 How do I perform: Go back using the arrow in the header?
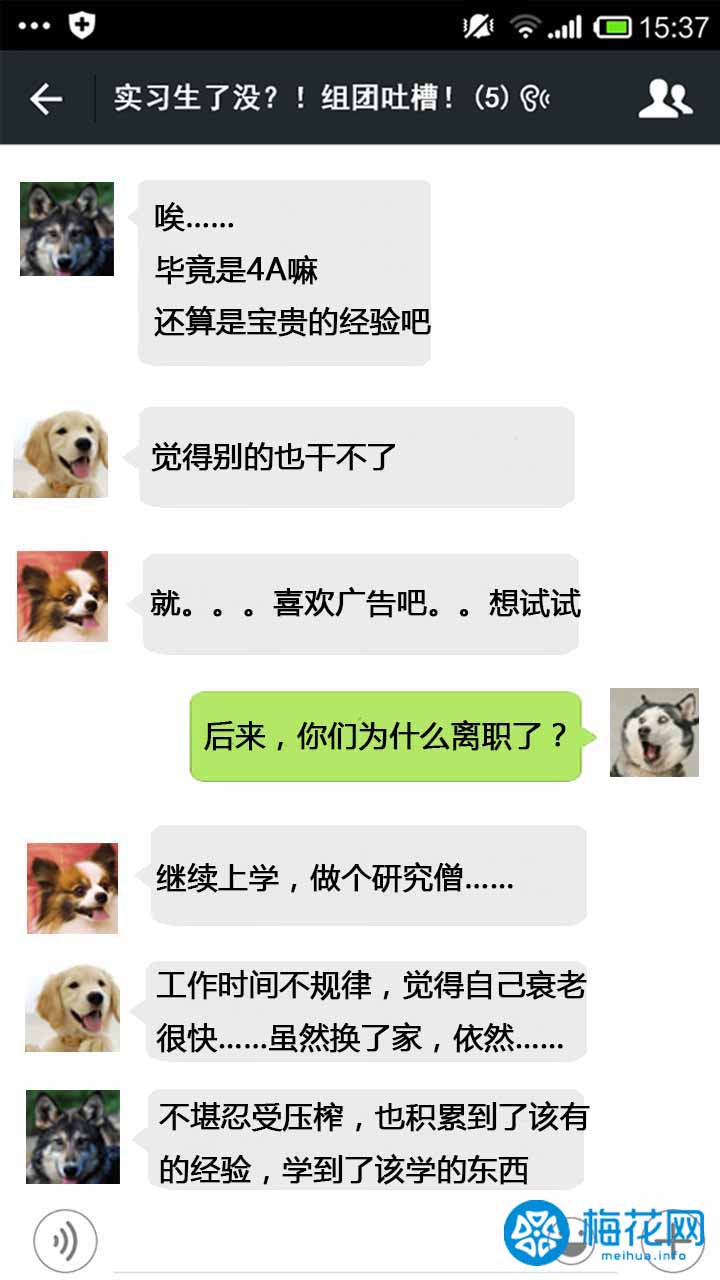tap(46, 98)
